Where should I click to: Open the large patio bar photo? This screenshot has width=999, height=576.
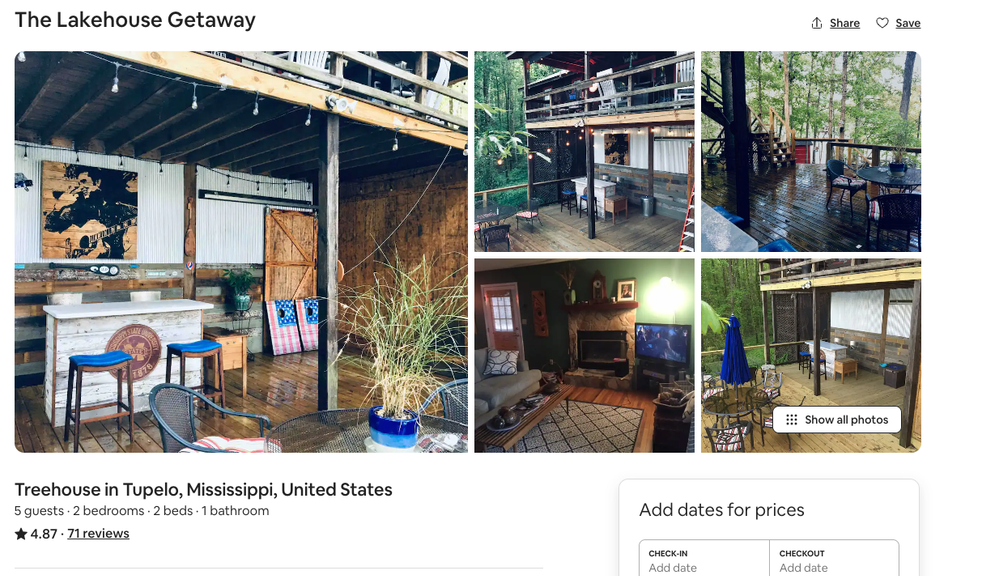[x=240, y=252]
